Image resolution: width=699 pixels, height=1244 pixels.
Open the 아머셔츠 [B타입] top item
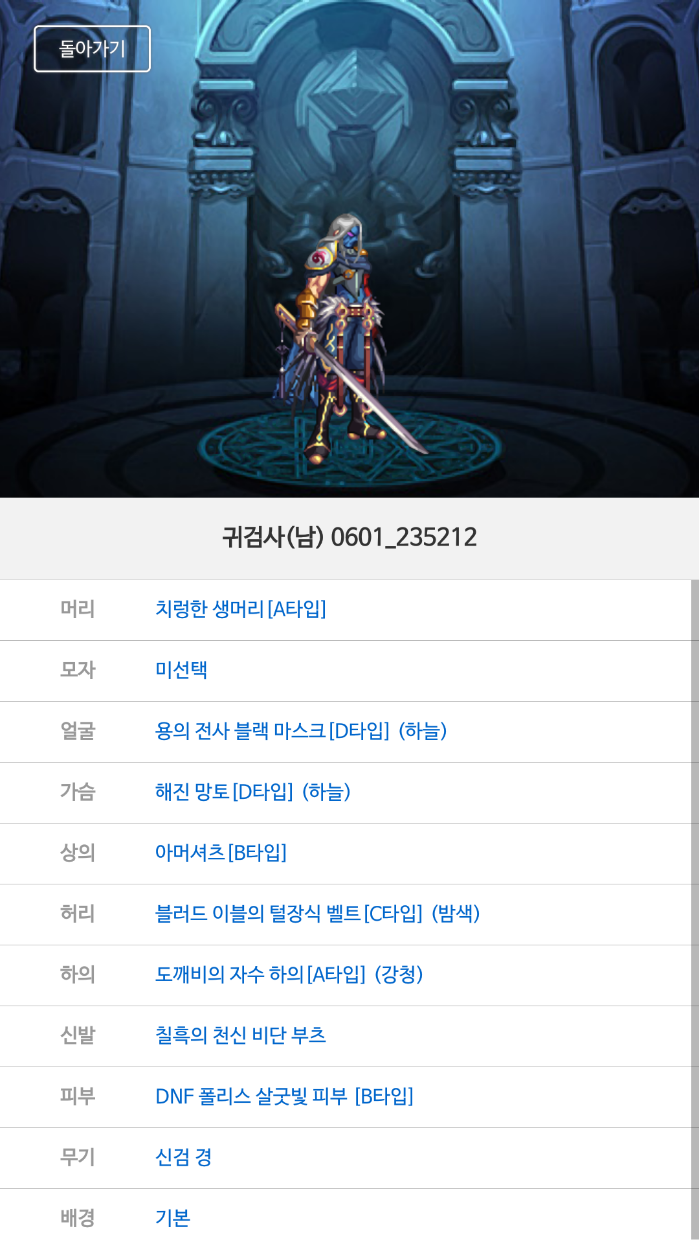220,853
